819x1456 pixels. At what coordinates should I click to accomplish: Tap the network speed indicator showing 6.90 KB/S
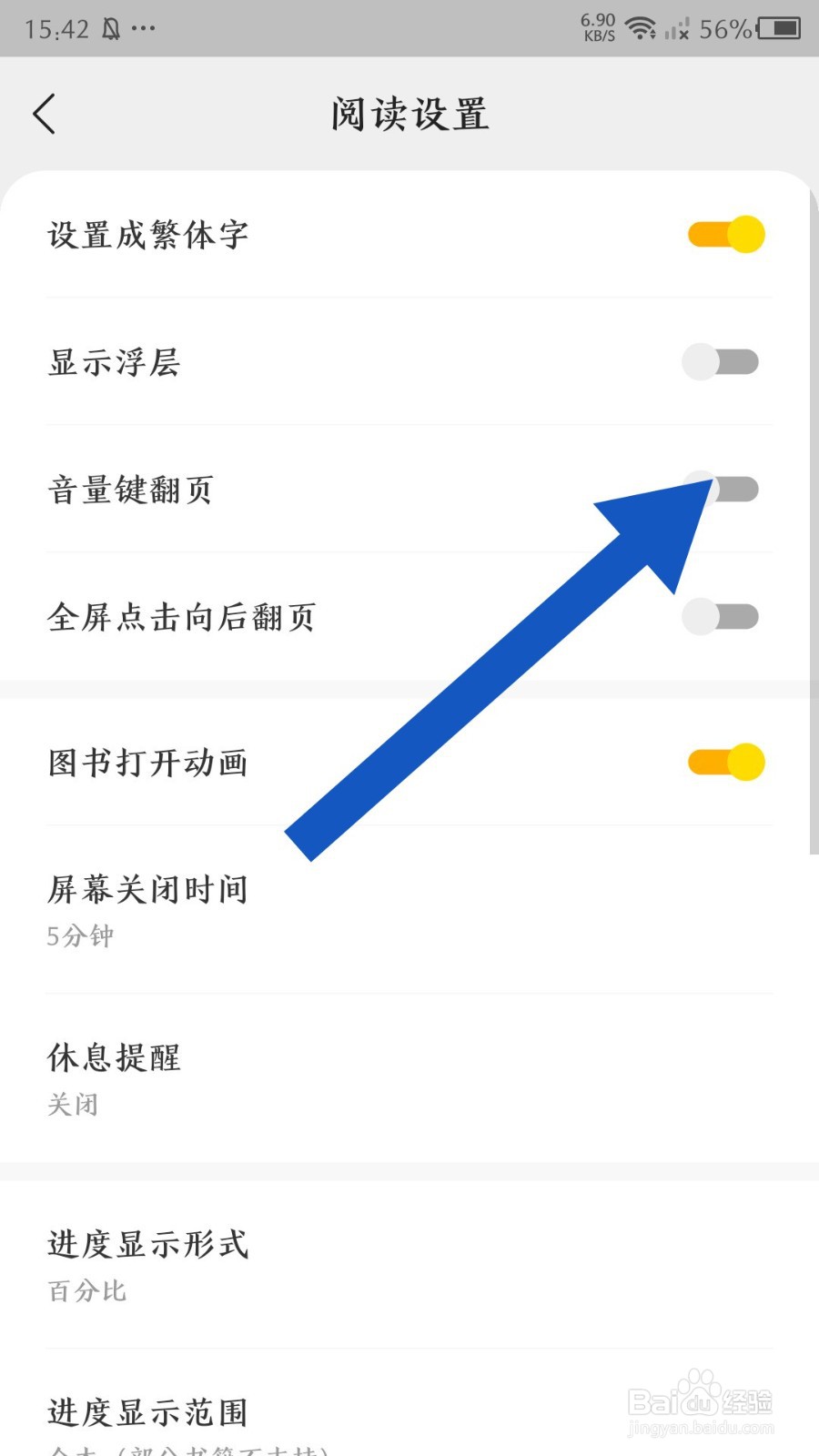coord(596,27)
